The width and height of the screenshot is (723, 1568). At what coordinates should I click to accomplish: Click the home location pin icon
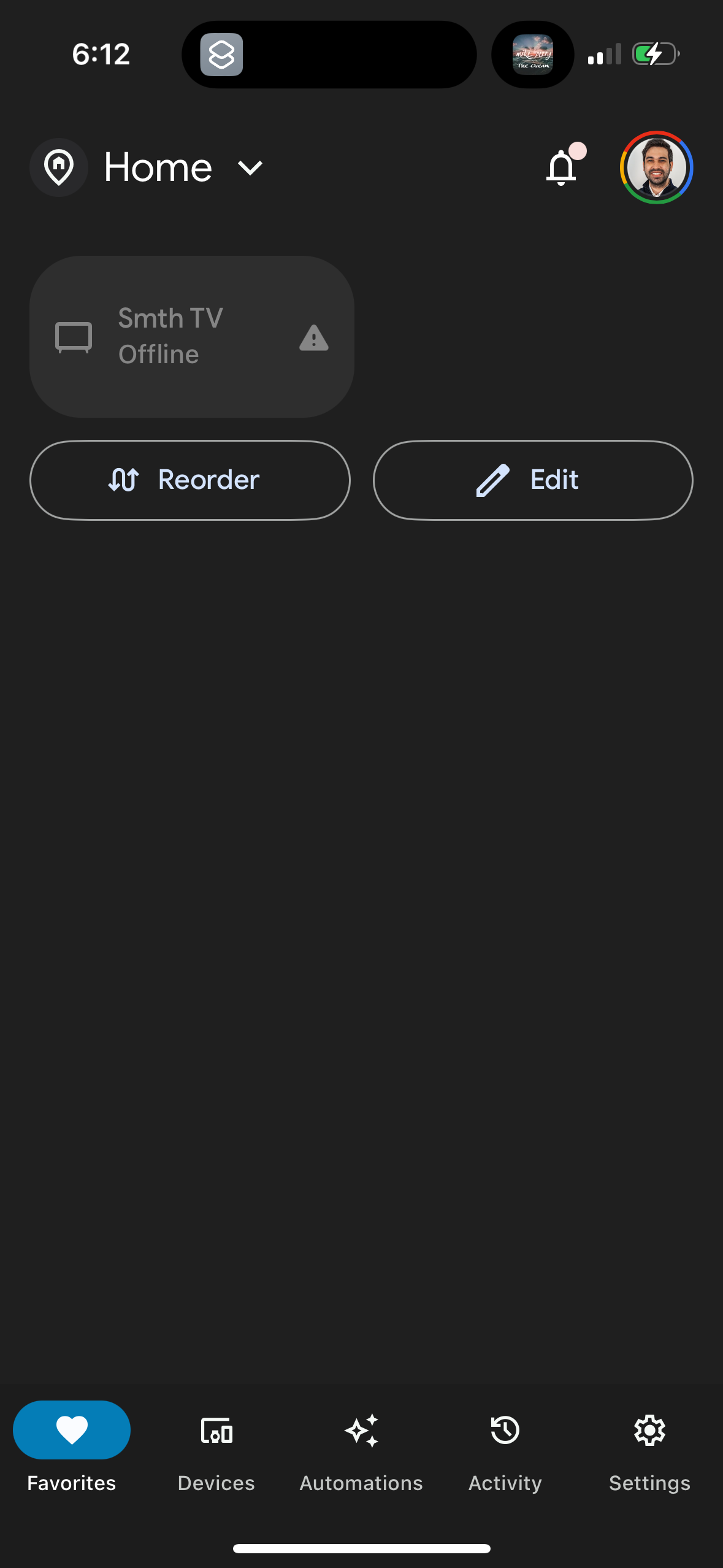(x=59, y=167)
